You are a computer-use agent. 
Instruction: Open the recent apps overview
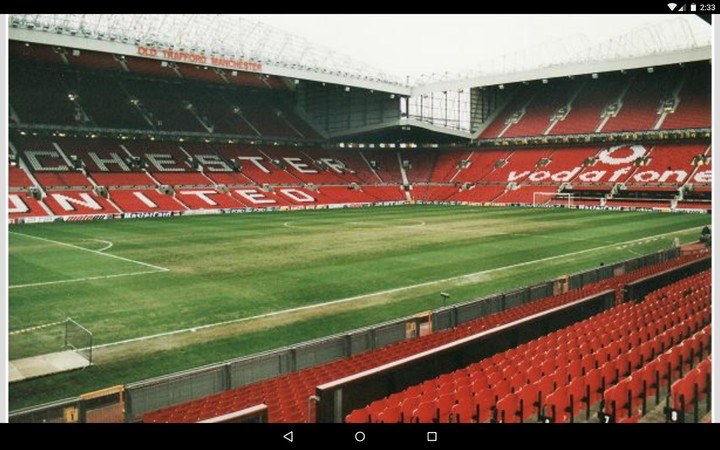pos(432,436)
